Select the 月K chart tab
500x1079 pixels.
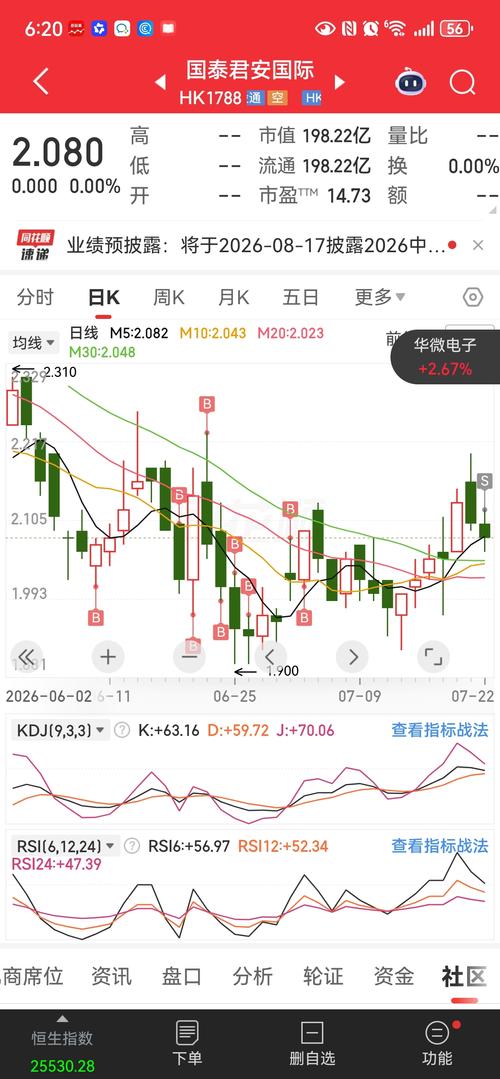[234, 297]
